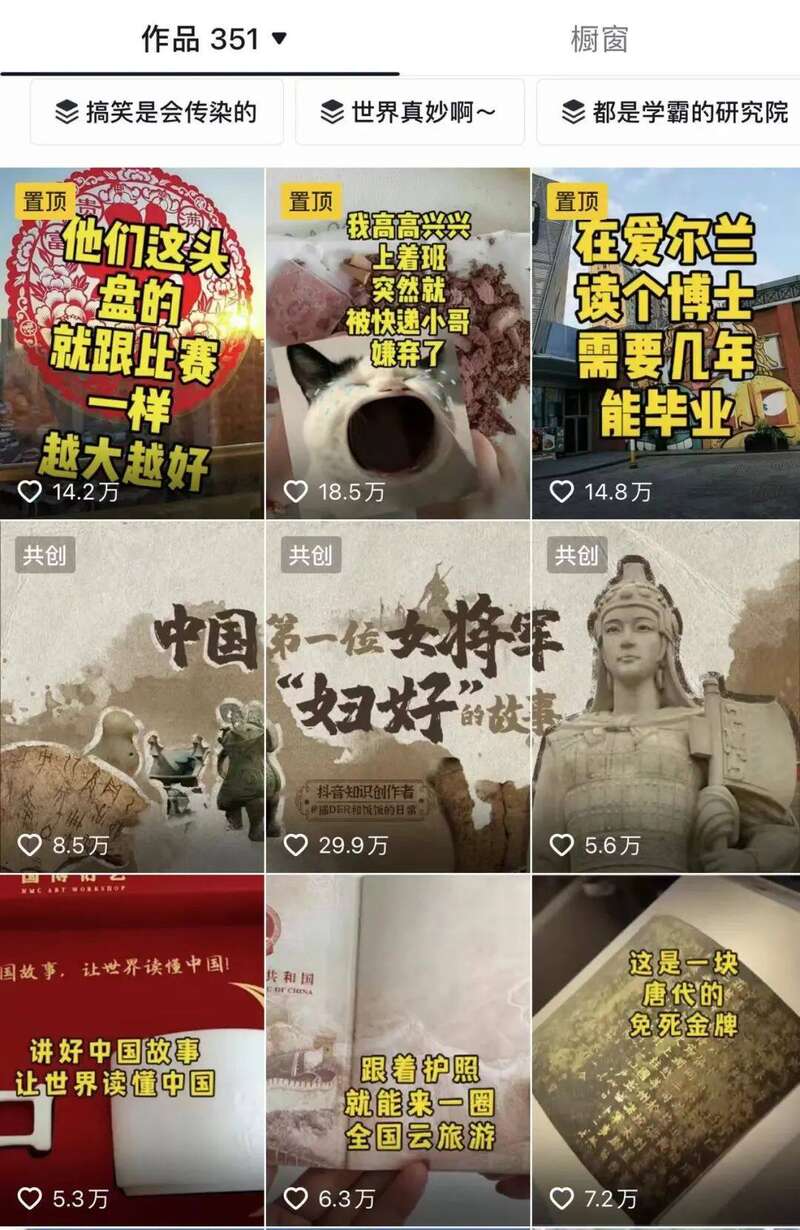Open the statue video with 5.6万 likes

pyautogui.click(x=666, y=695)
